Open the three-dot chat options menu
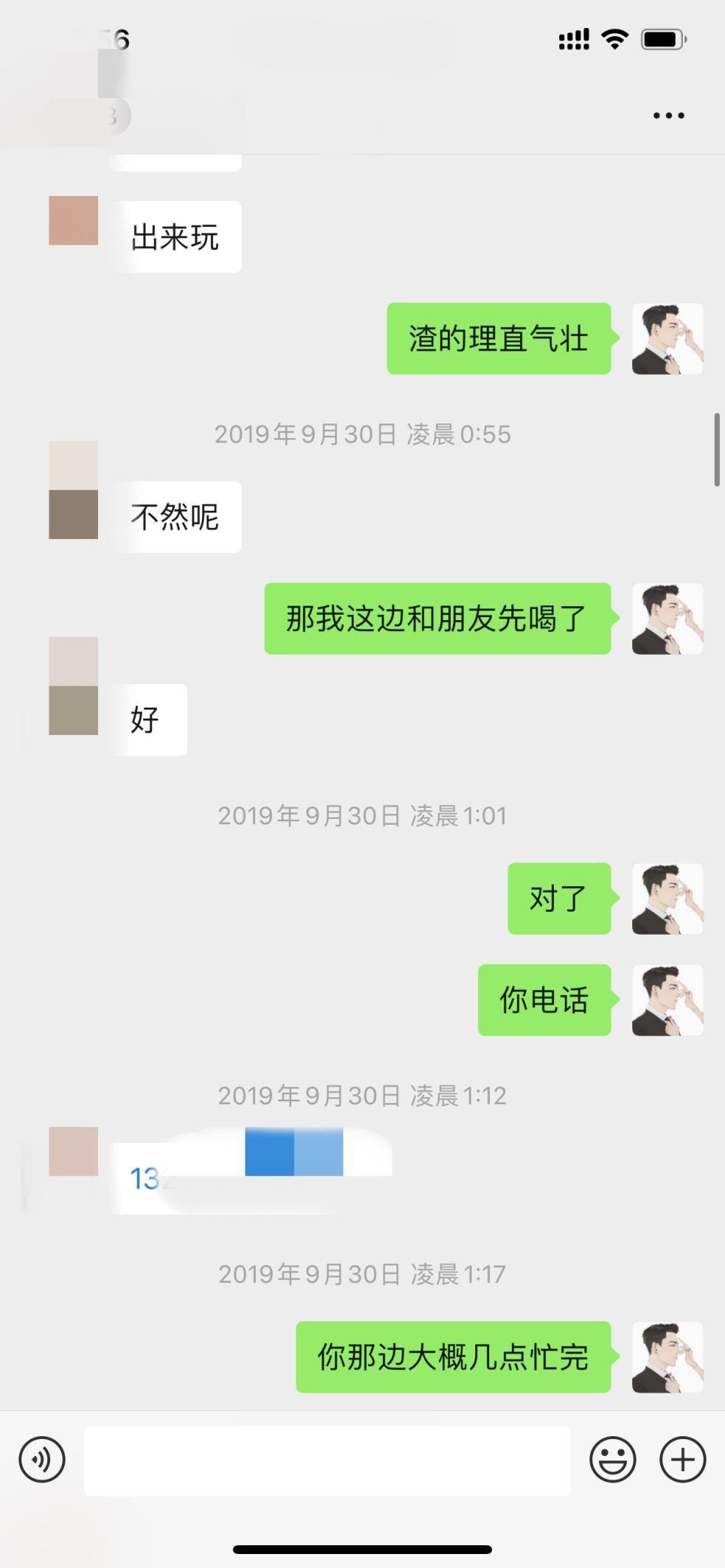725x1568 pixels. 668,116
